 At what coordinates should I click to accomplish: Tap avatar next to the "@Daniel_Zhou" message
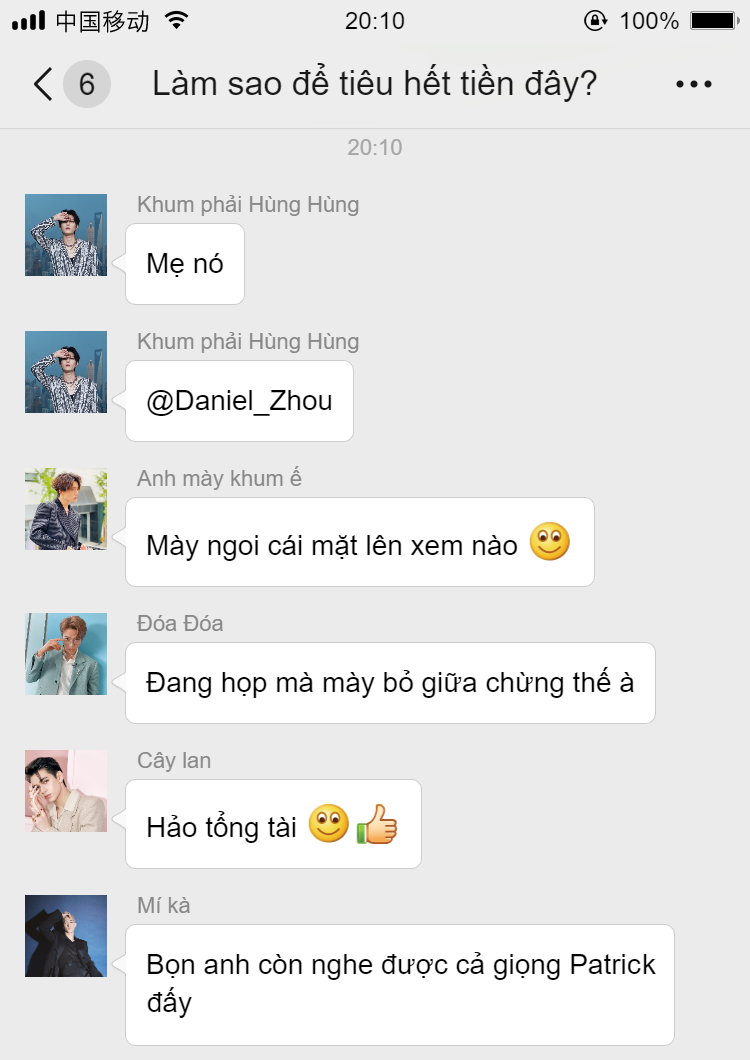pos(66,372)
